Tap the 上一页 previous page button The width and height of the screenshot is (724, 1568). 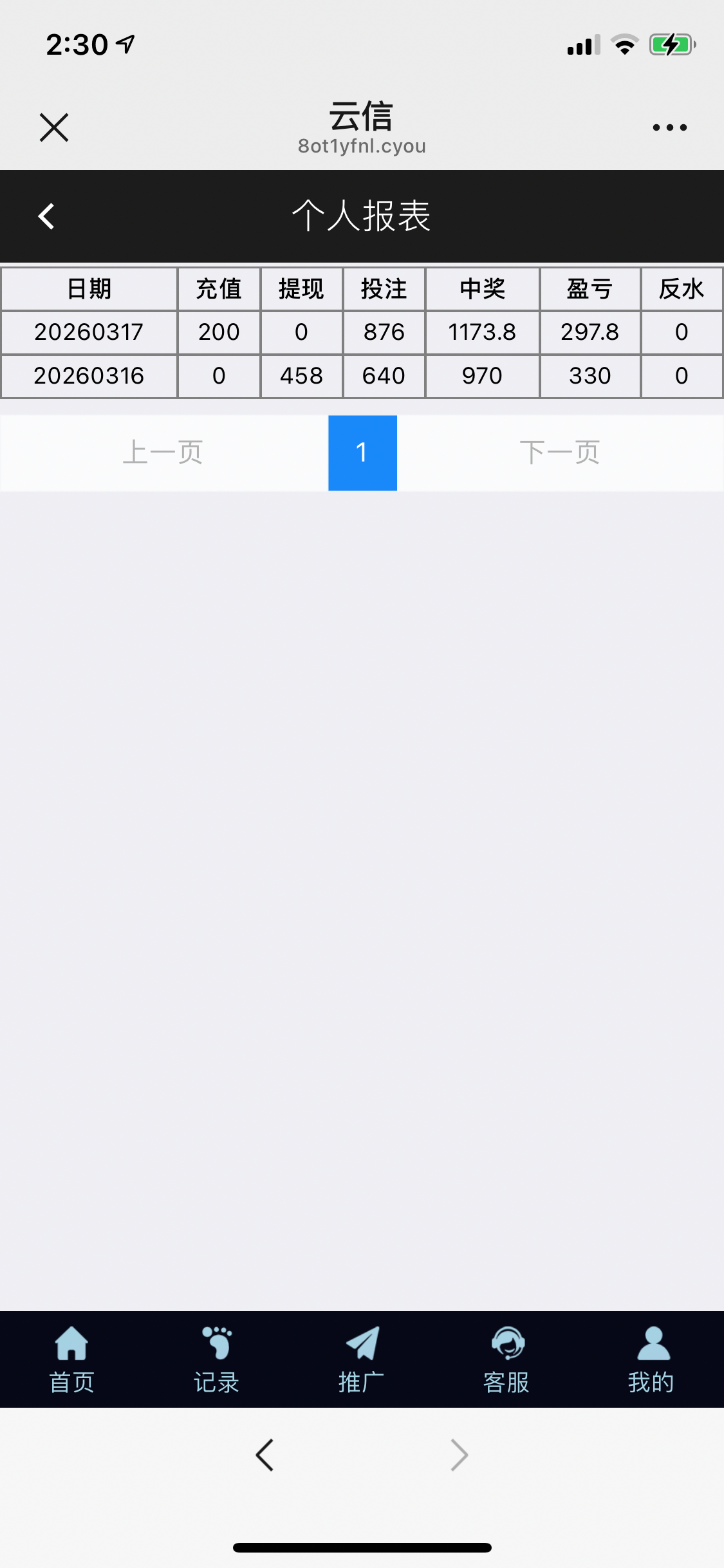(x=163, y=453)
